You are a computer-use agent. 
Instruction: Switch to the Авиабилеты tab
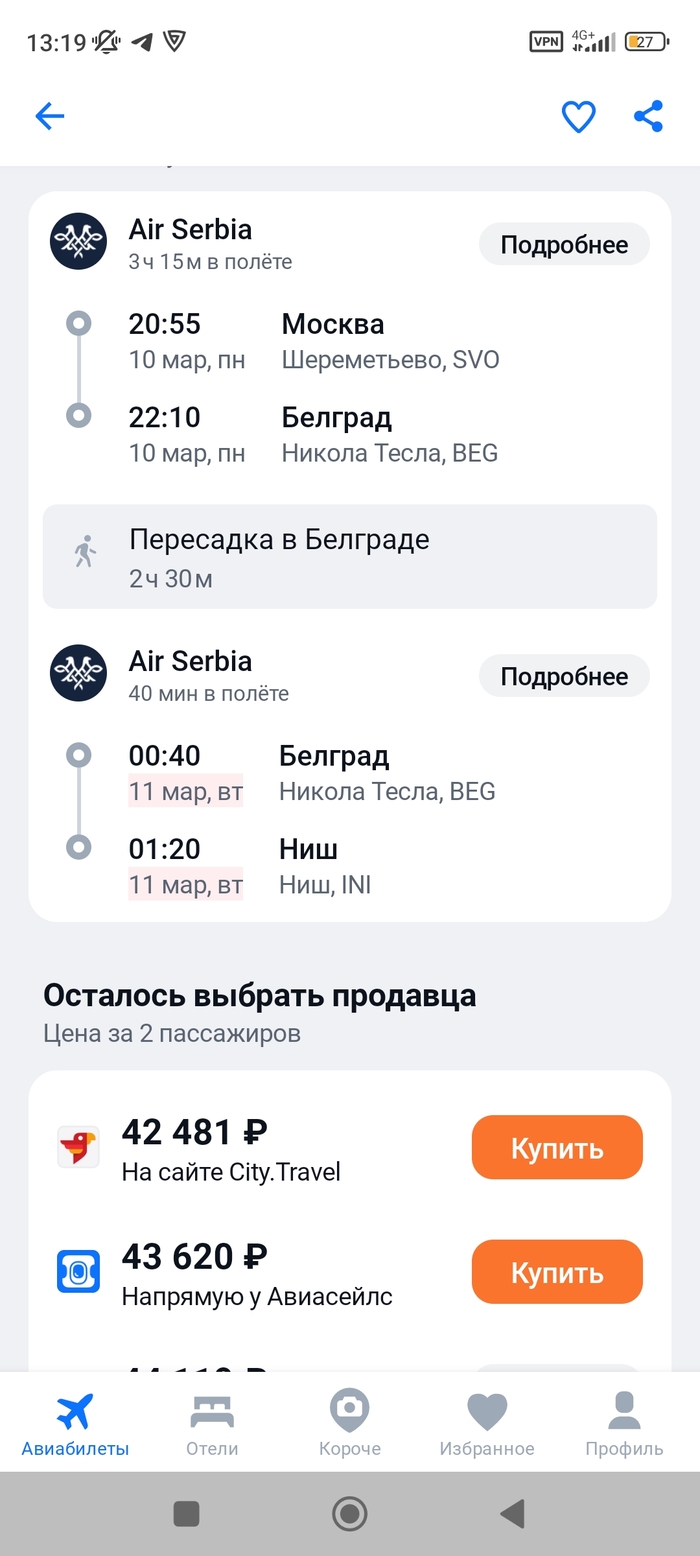[75, 1425]
